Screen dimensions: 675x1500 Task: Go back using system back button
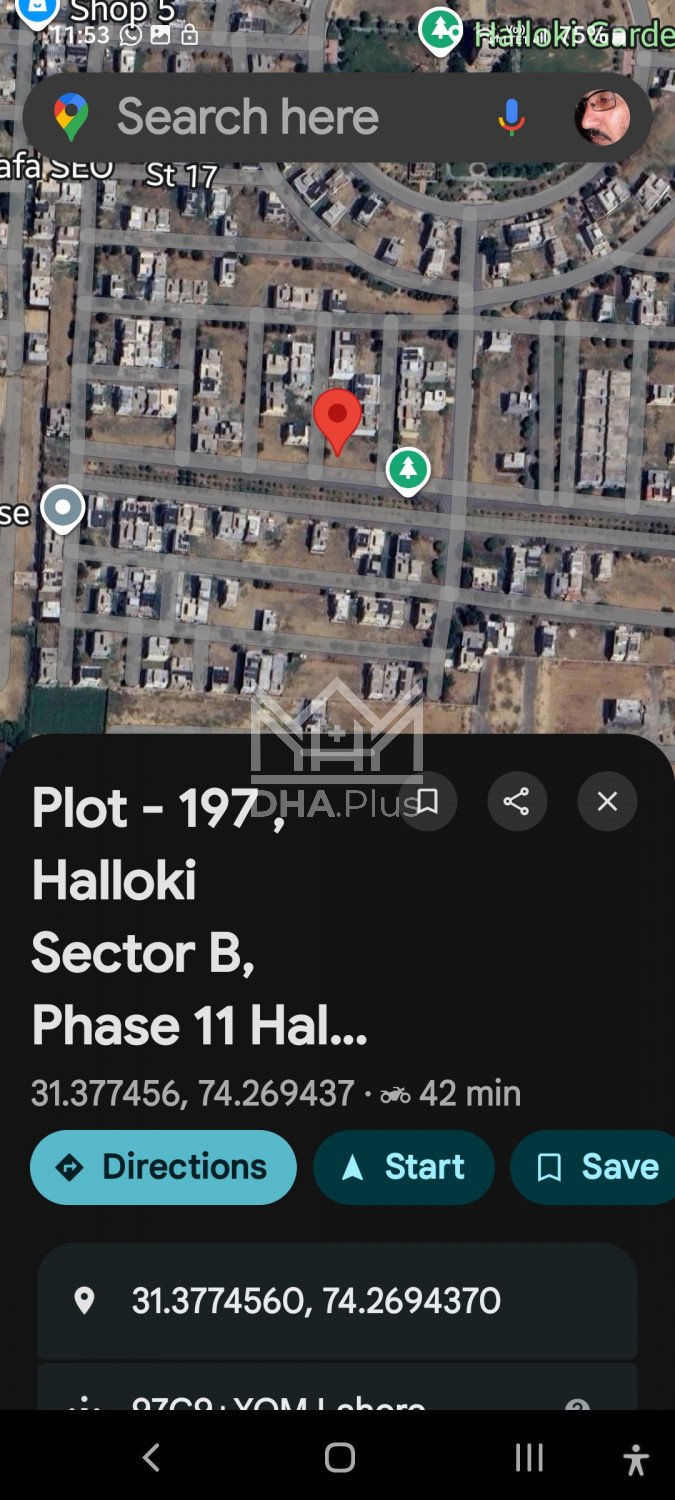151,1458
